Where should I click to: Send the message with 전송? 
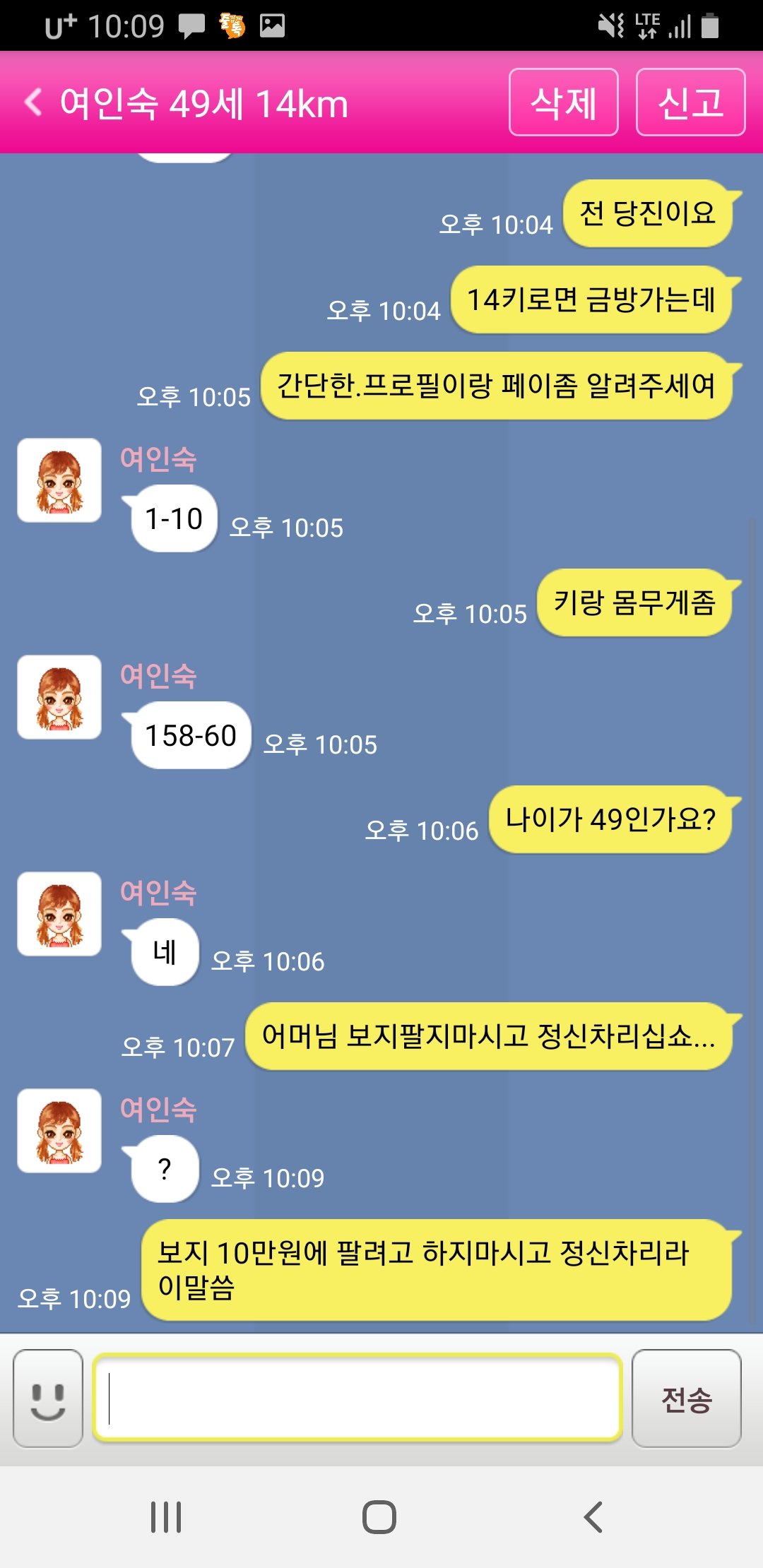coord(686,1398)
